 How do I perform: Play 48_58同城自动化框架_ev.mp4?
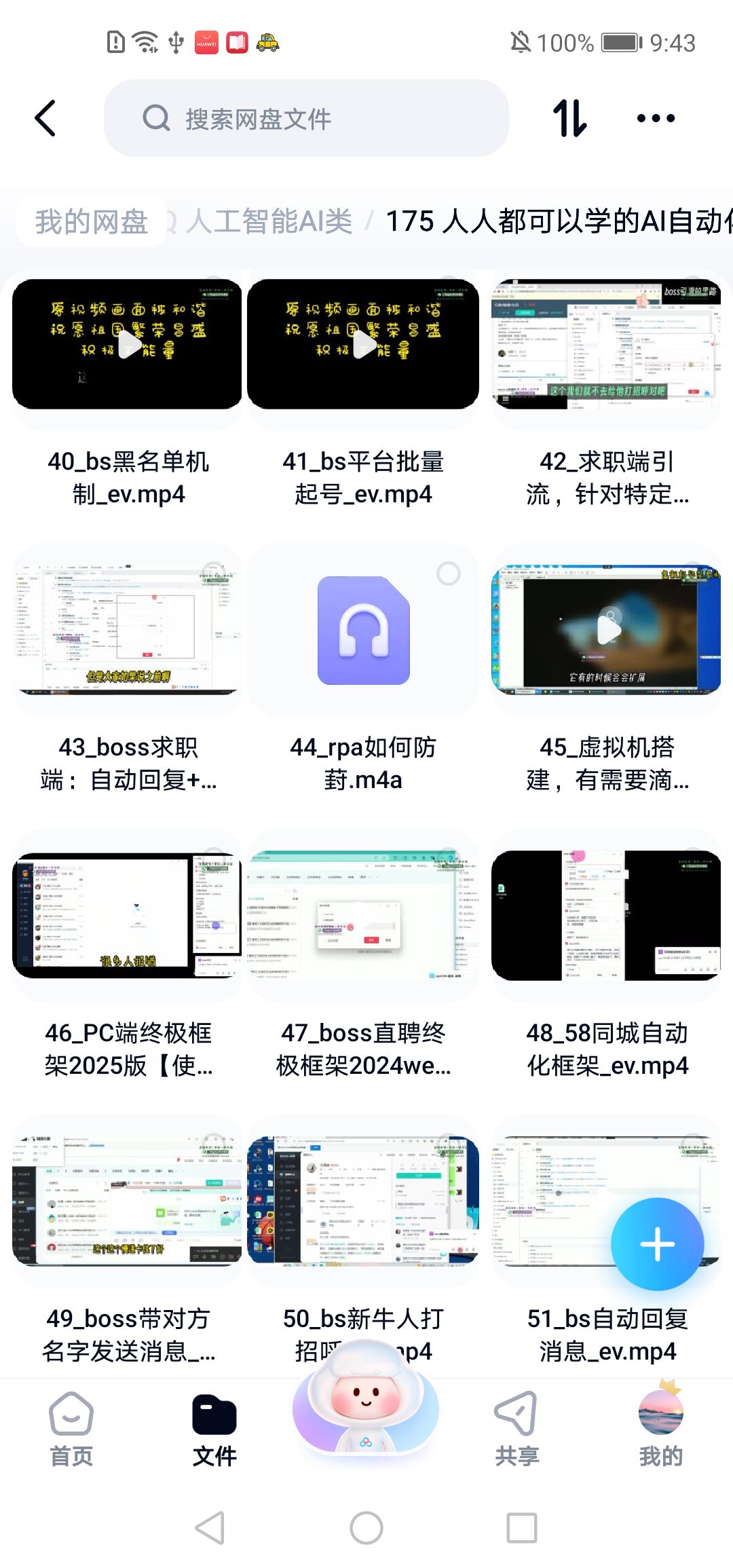click(x=606, y=916)
